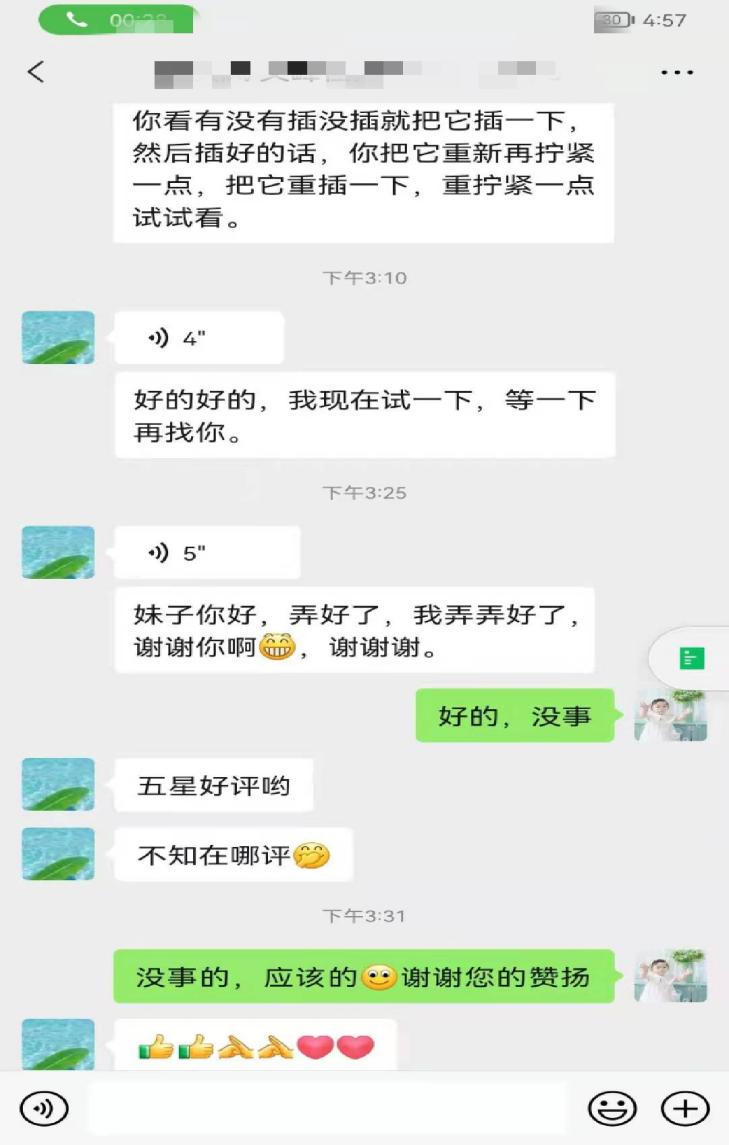Screen dimensions: 729x1145
Task: Tap the message text field
Action: (326, 1108)
